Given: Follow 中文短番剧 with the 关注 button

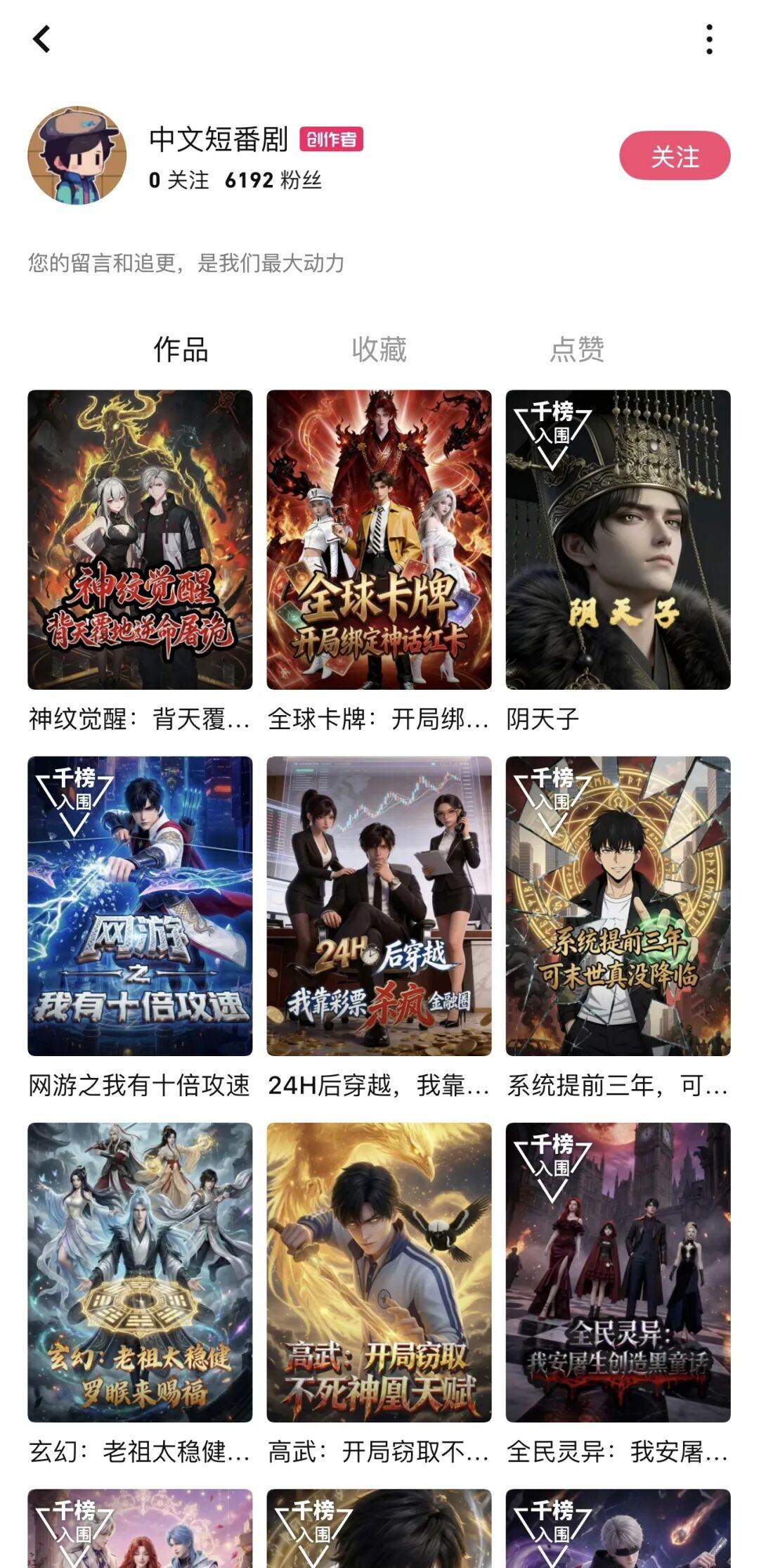Looking at the screenshot, I should tap(674, 155).
